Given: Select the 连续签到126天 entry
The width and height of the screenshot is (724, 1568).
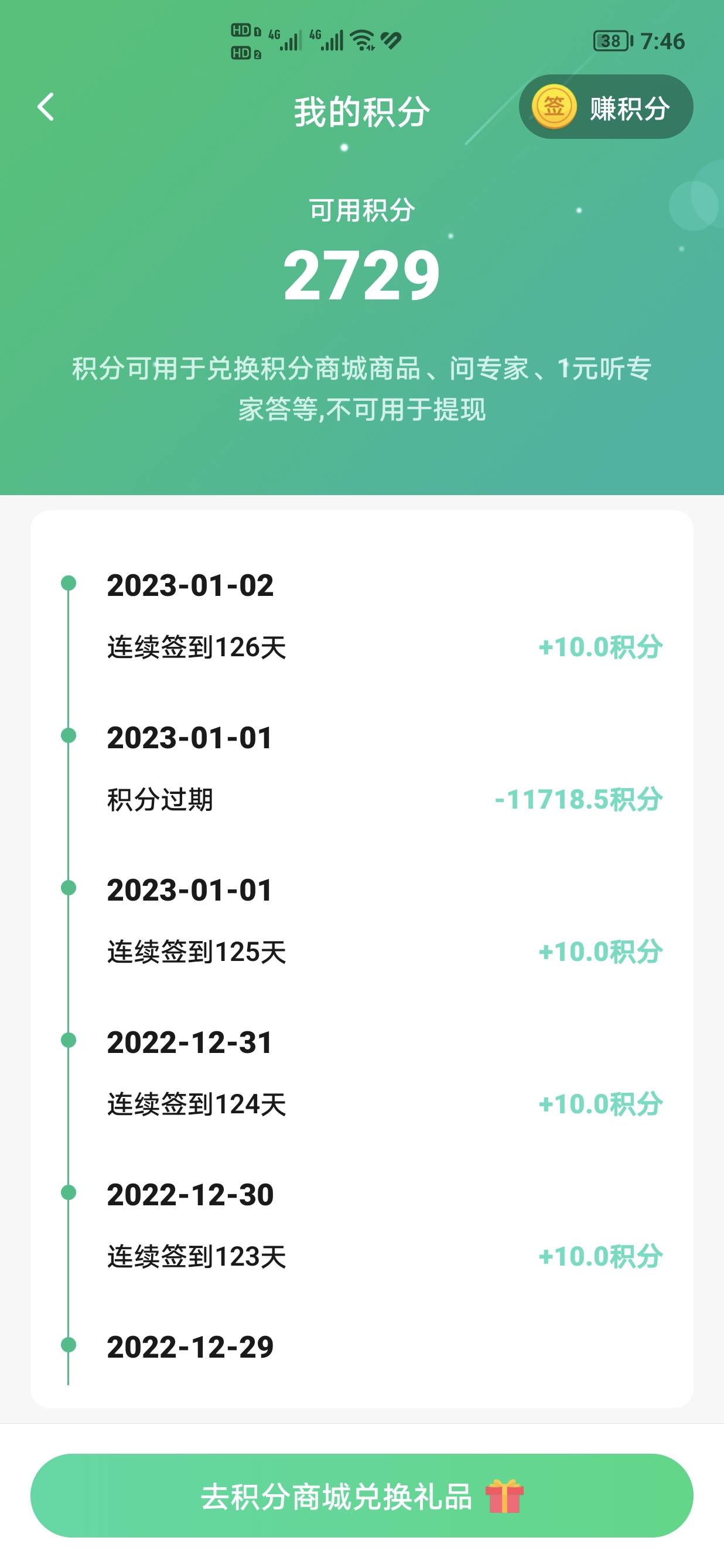Looking at the screenshot, I should [194, 650].
